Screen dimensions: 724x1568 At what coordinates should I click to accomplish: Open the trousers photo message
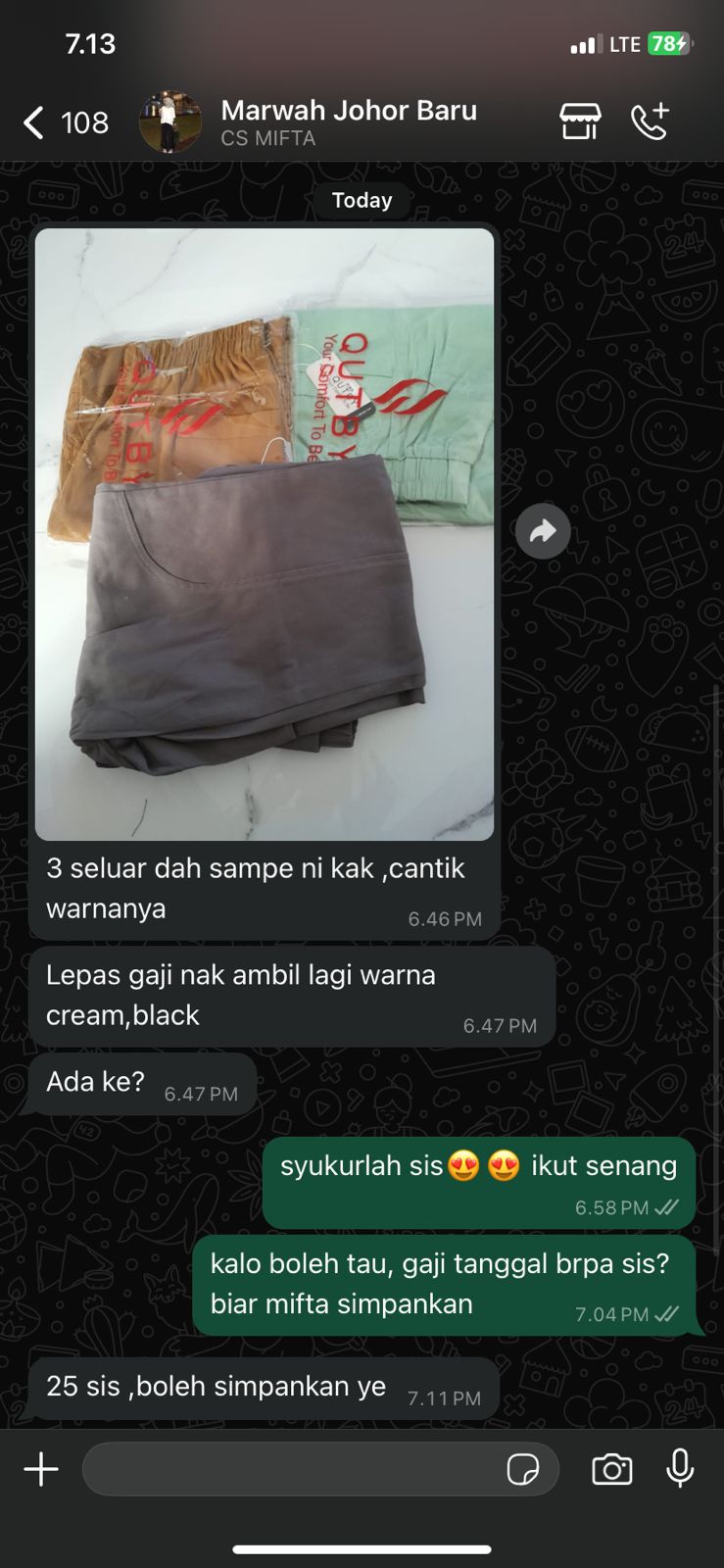coord(265,534)
